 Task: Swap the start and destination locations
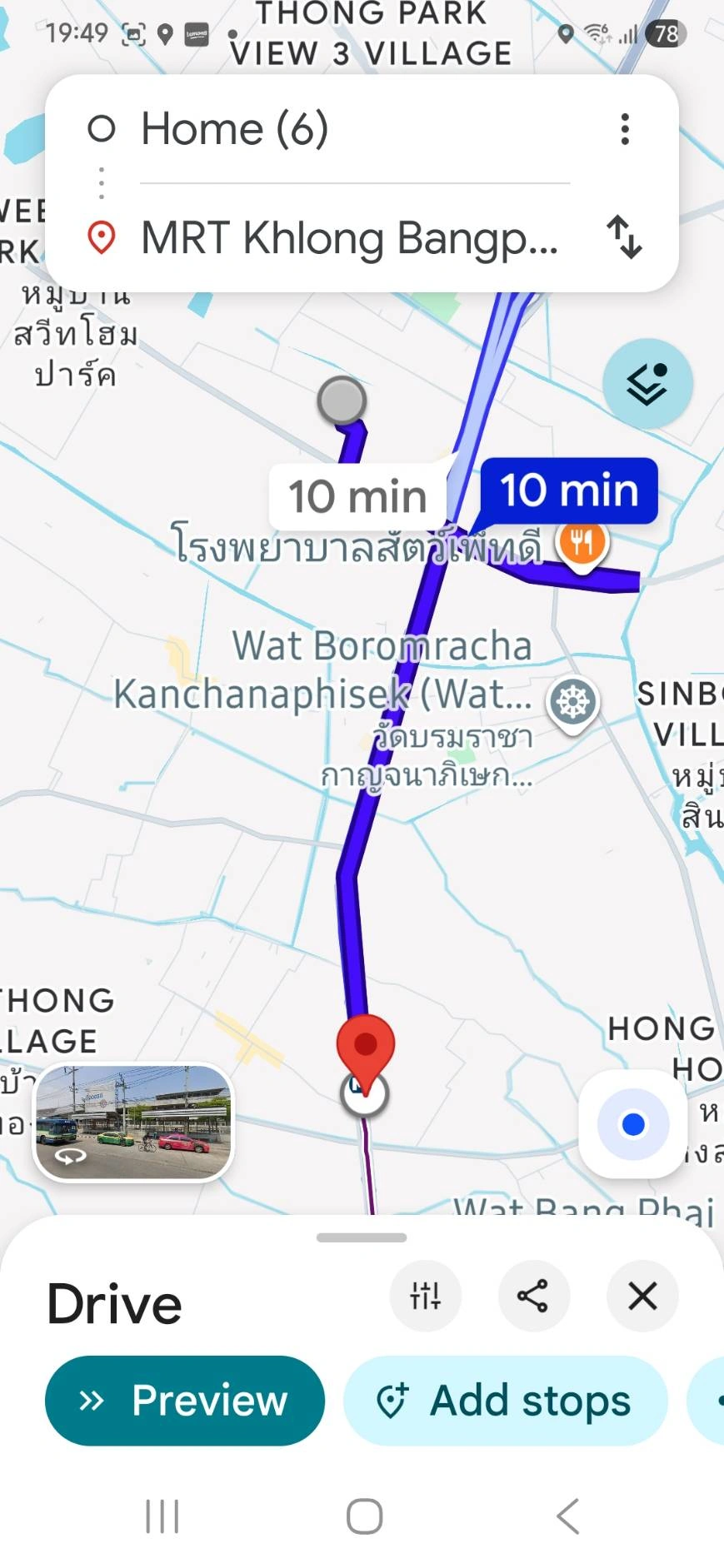pos(626,237)
